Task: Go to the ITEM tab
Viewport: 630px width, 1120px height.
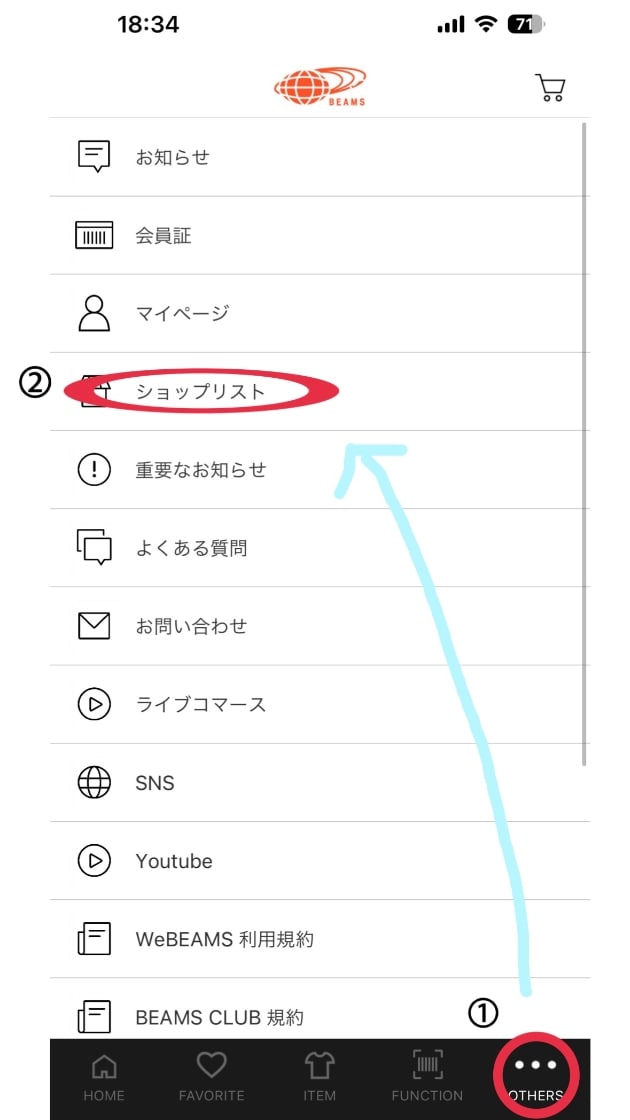Action: (319, 1077)
